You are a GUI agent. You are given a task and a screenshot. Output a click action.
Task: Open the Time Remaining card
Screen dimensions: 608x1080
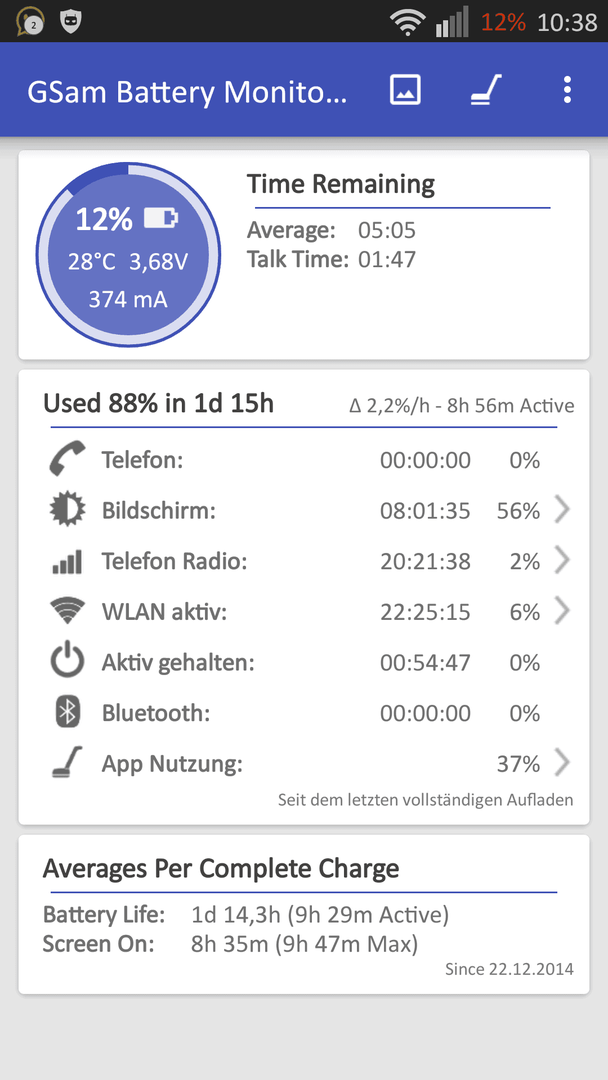coord(304,255)
